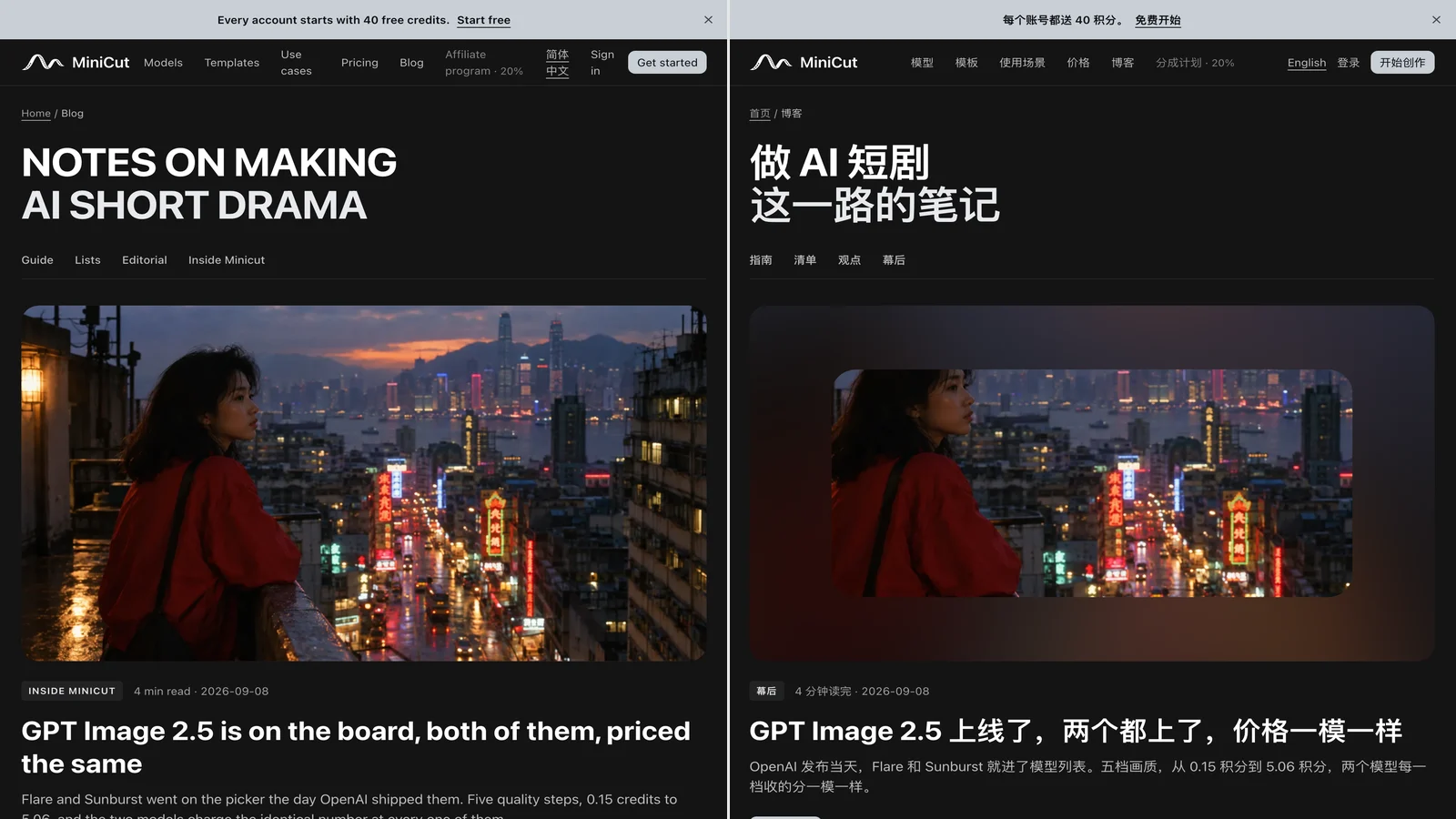
Task: Switch language to 简体中文
Action: (x=557, y=63)
